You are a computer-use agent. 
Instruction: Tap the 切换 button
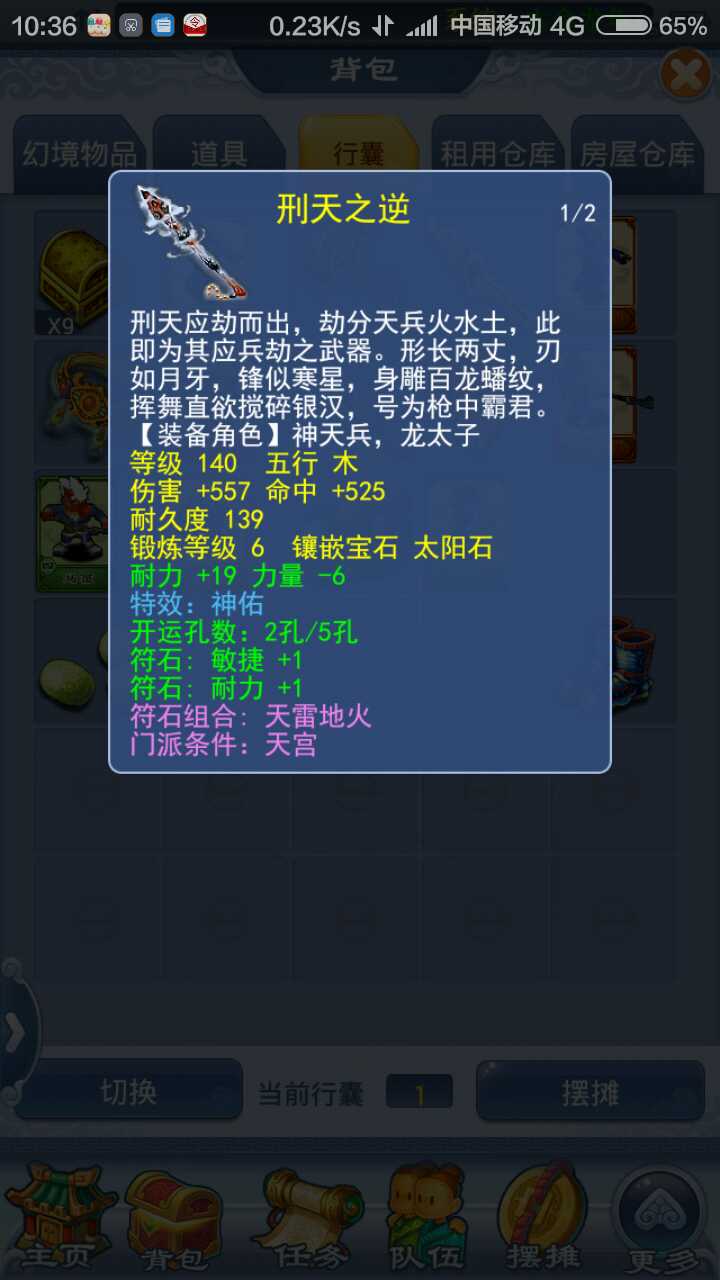128,1092
